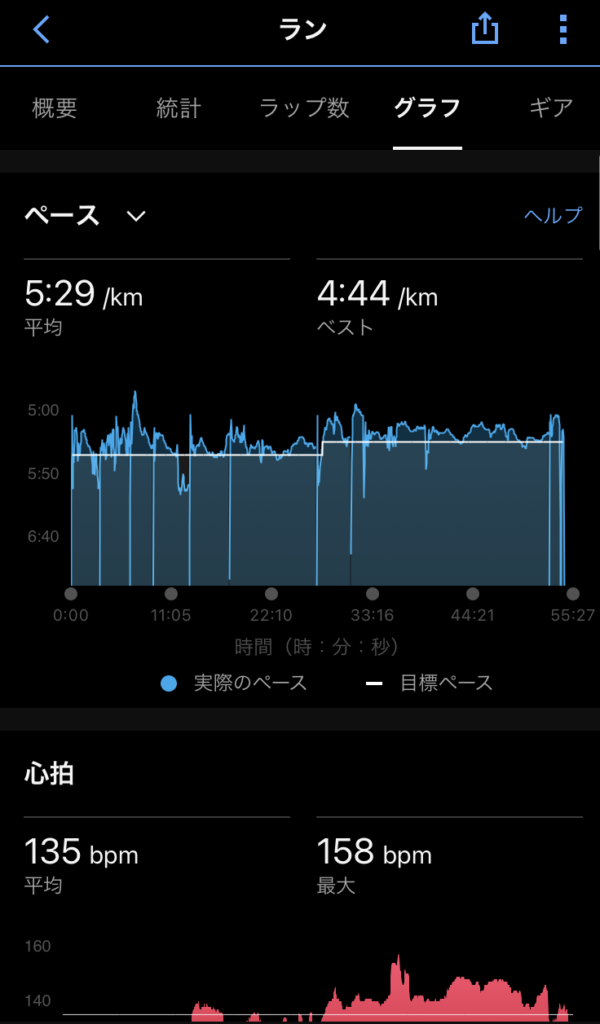Switch to the ギア tab

pyautogui.click(x=551, y=108)
